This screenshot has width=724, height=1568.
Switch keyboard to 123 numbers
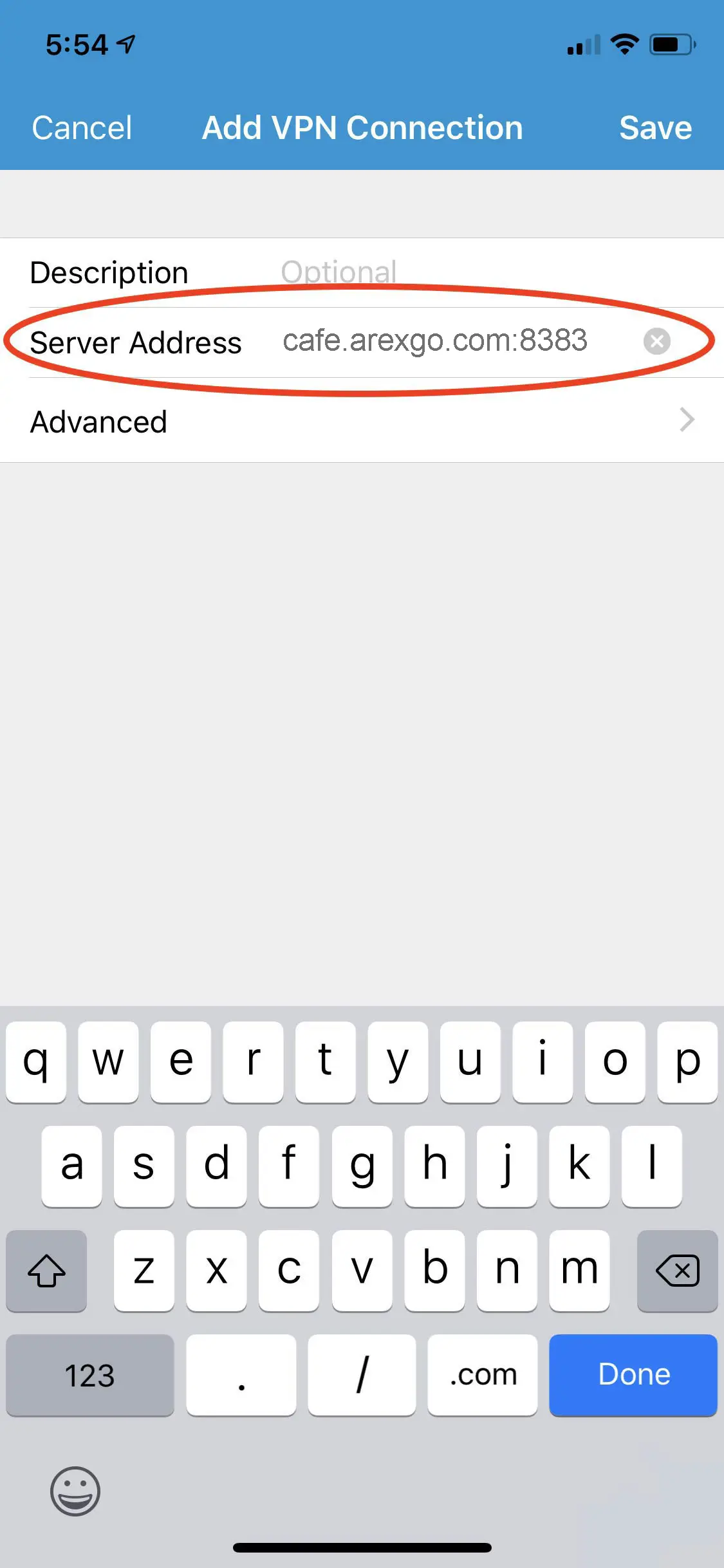tap(89, 1374)
